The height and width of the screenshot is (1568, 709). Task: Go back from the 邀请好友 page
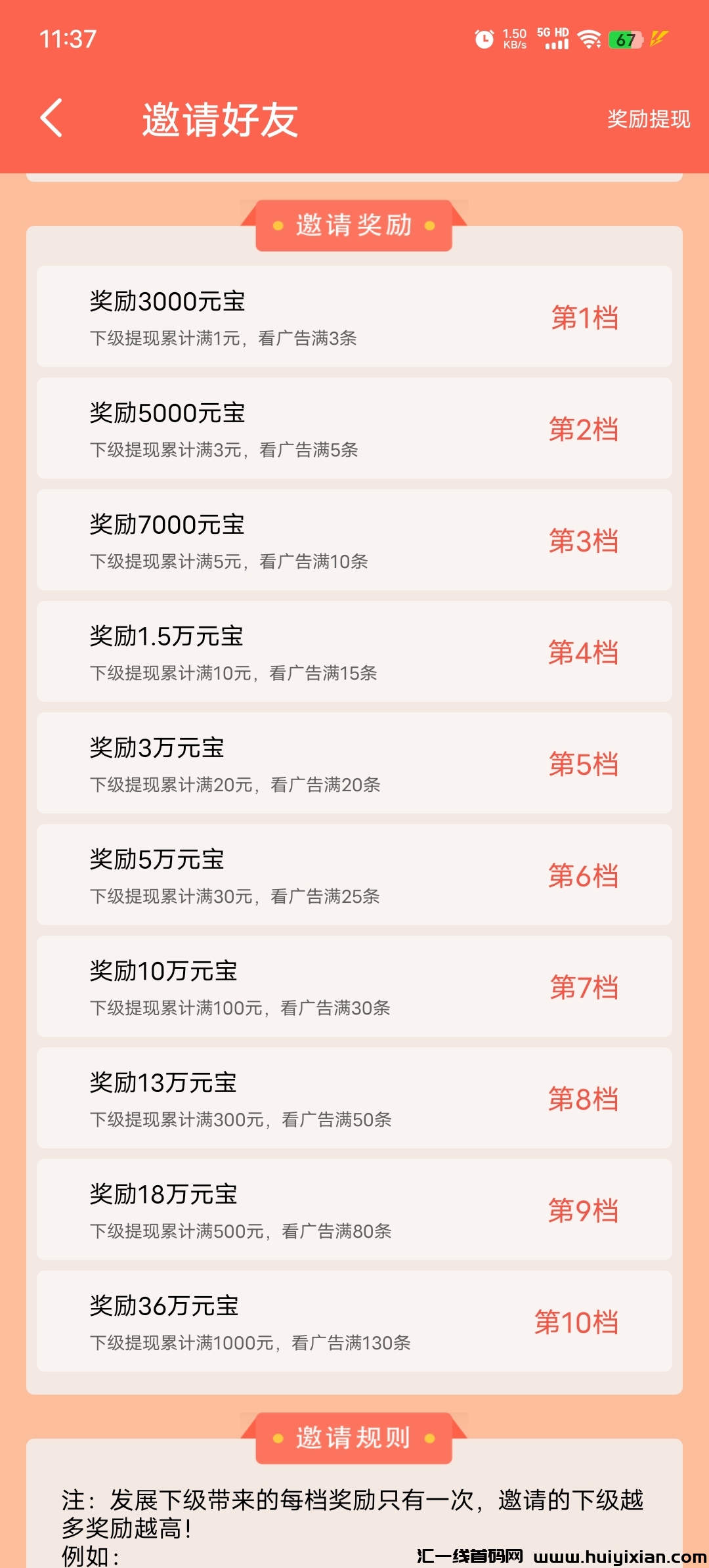pyautogui.click(x=51, y=118)
